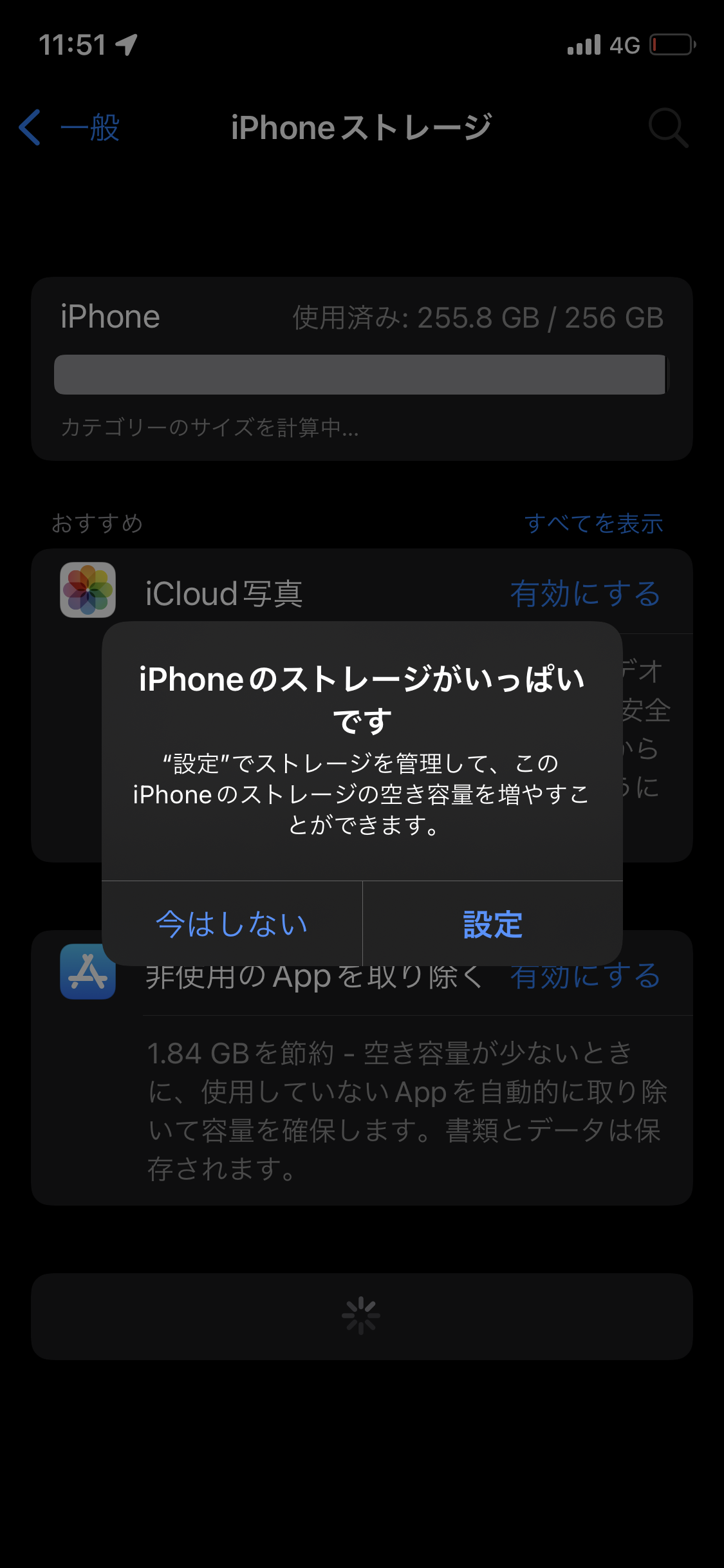Tap すべてを表示 for recommendations
Image resolution: width=724 pixels, height=1568 pixels.
pos(593,523)
